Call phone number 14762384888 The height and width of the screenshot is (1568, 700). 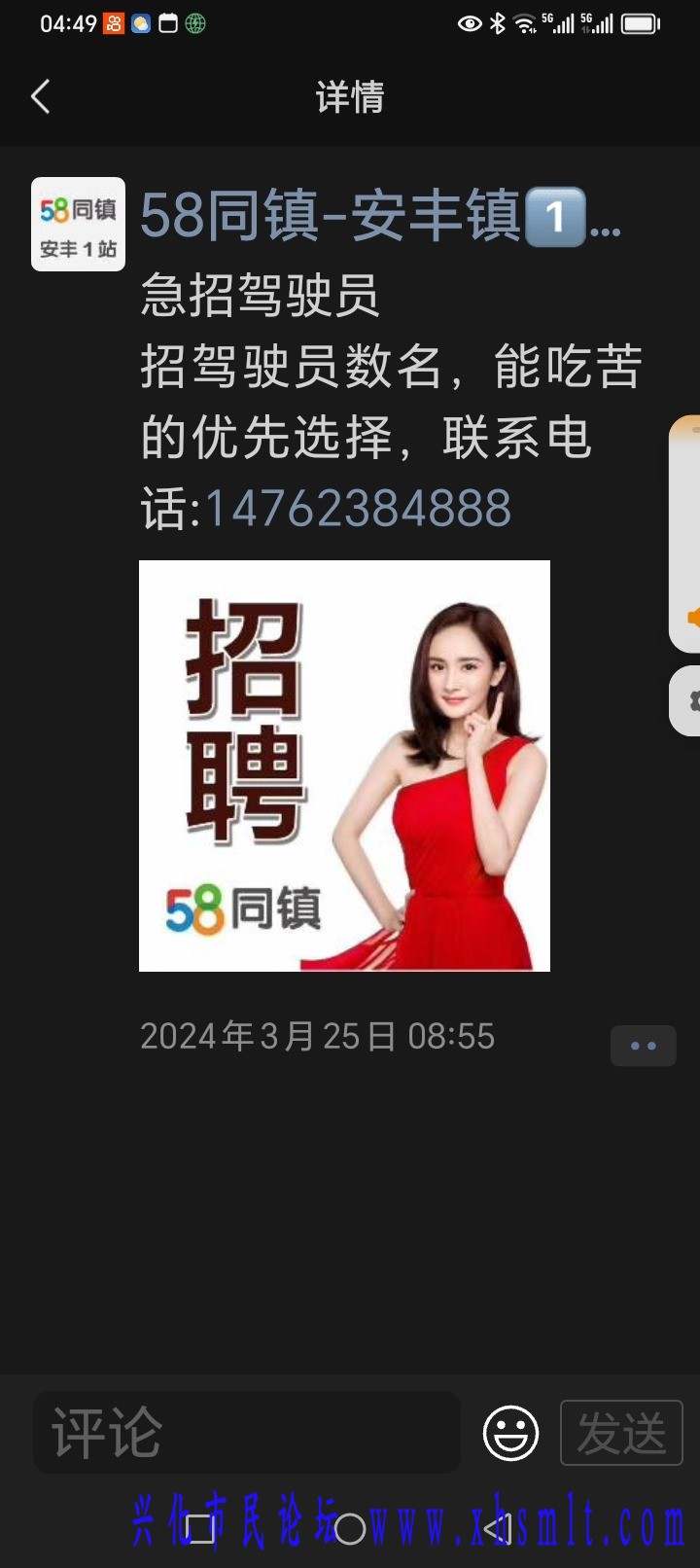[358, 509]
